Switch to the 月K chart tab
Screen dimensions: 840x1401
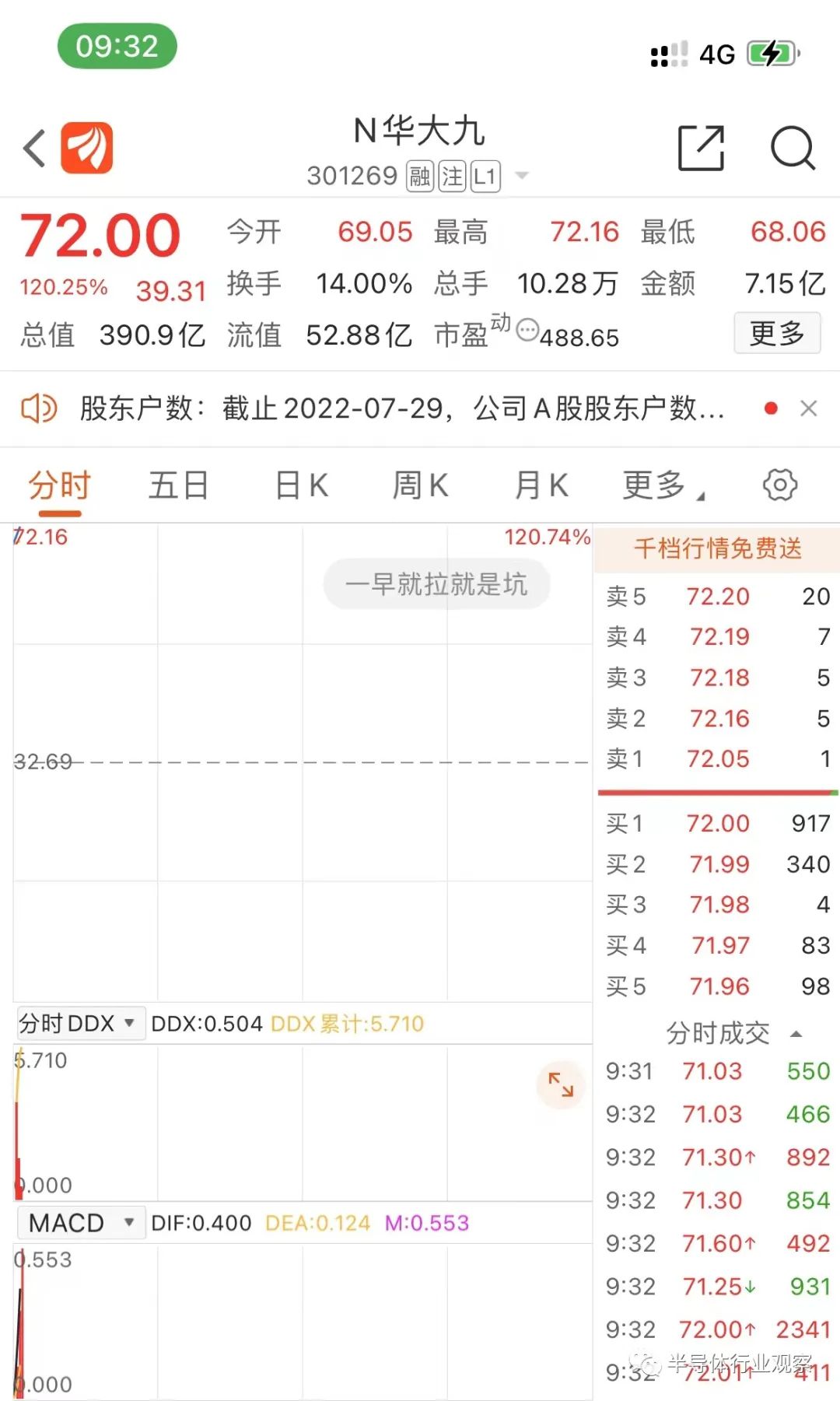(542, 485)
